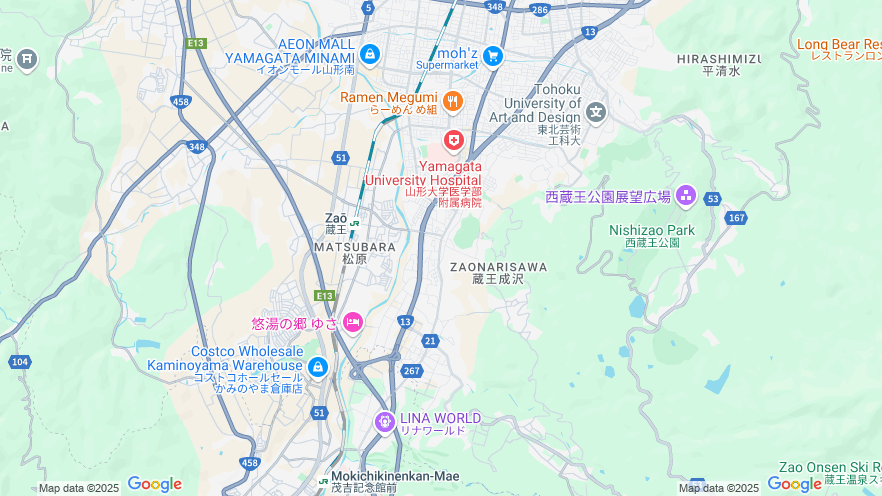
Task: Open the Zaō train station marker
Action: tap(355, 223)
